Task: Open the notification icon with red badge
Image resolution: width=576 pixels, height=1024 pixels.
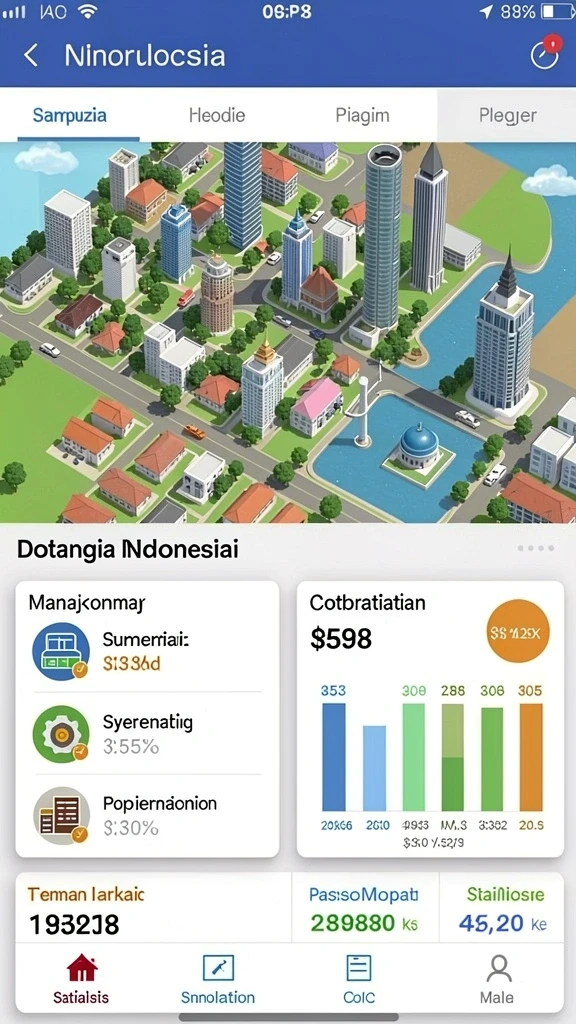Action: pos(545,54)
